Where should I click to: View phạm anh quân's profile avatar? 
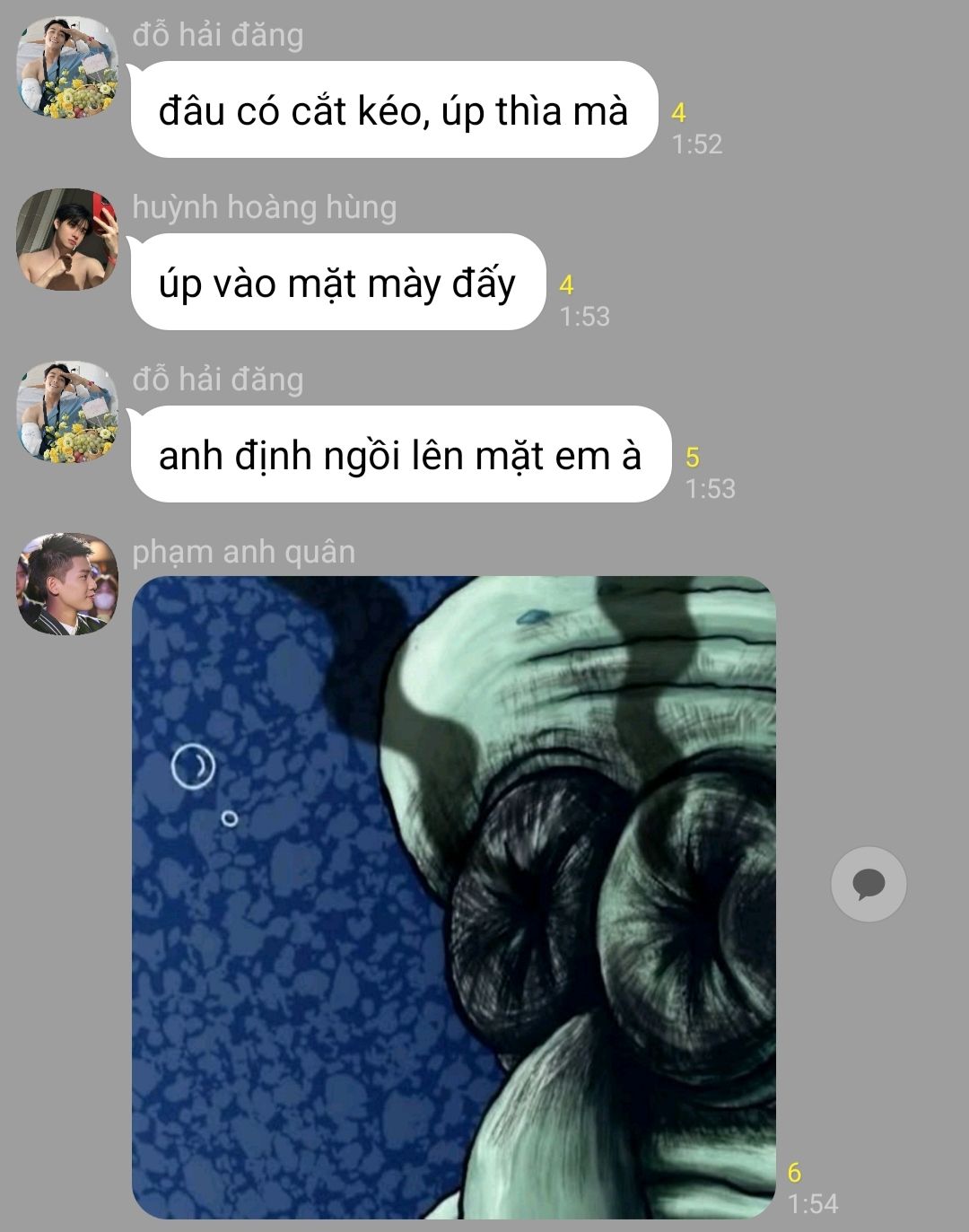tap(66, 584)
